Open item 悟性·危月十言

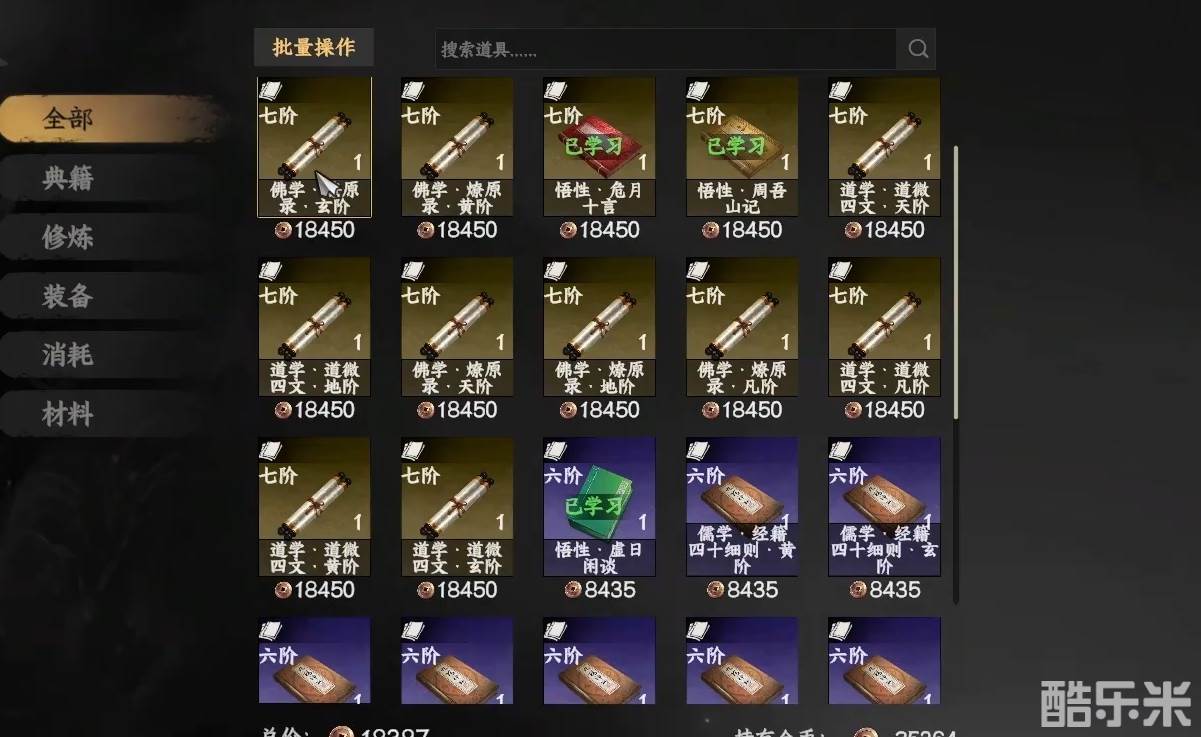(599, 147)
